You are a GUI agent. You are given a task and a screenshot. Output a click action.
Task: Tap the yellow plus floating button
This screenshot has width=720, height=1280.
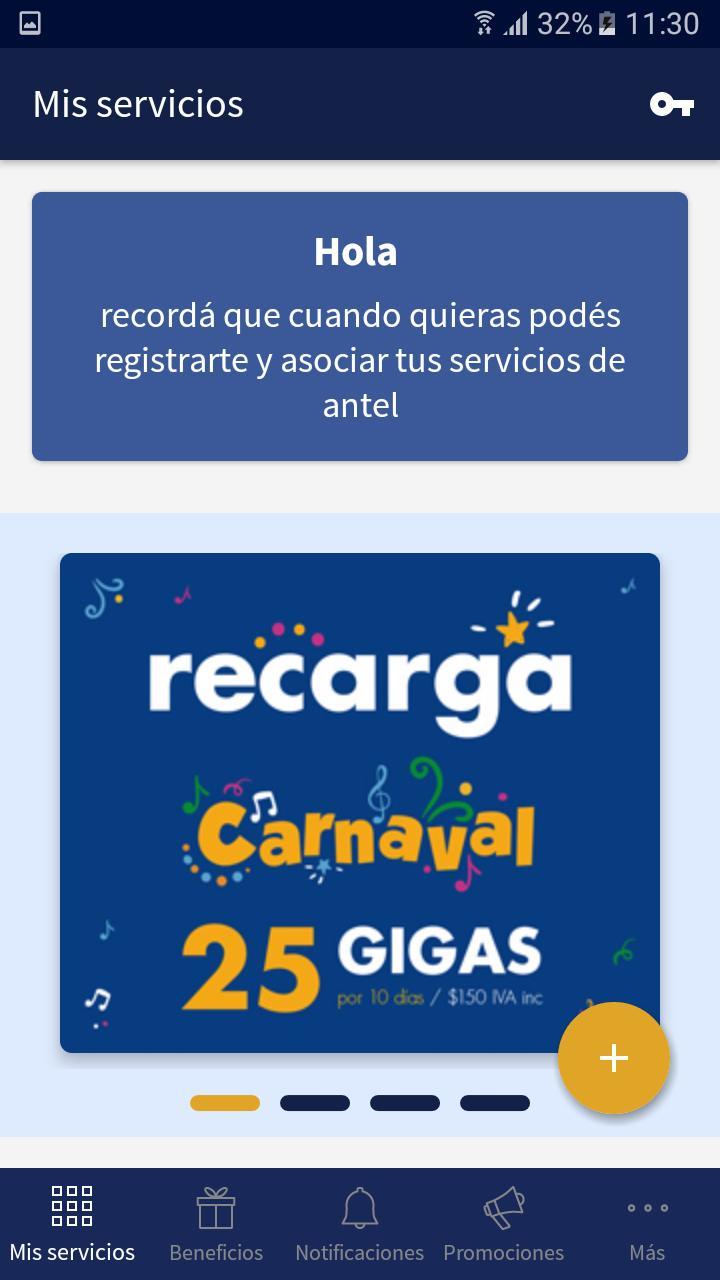(613, 1058)
